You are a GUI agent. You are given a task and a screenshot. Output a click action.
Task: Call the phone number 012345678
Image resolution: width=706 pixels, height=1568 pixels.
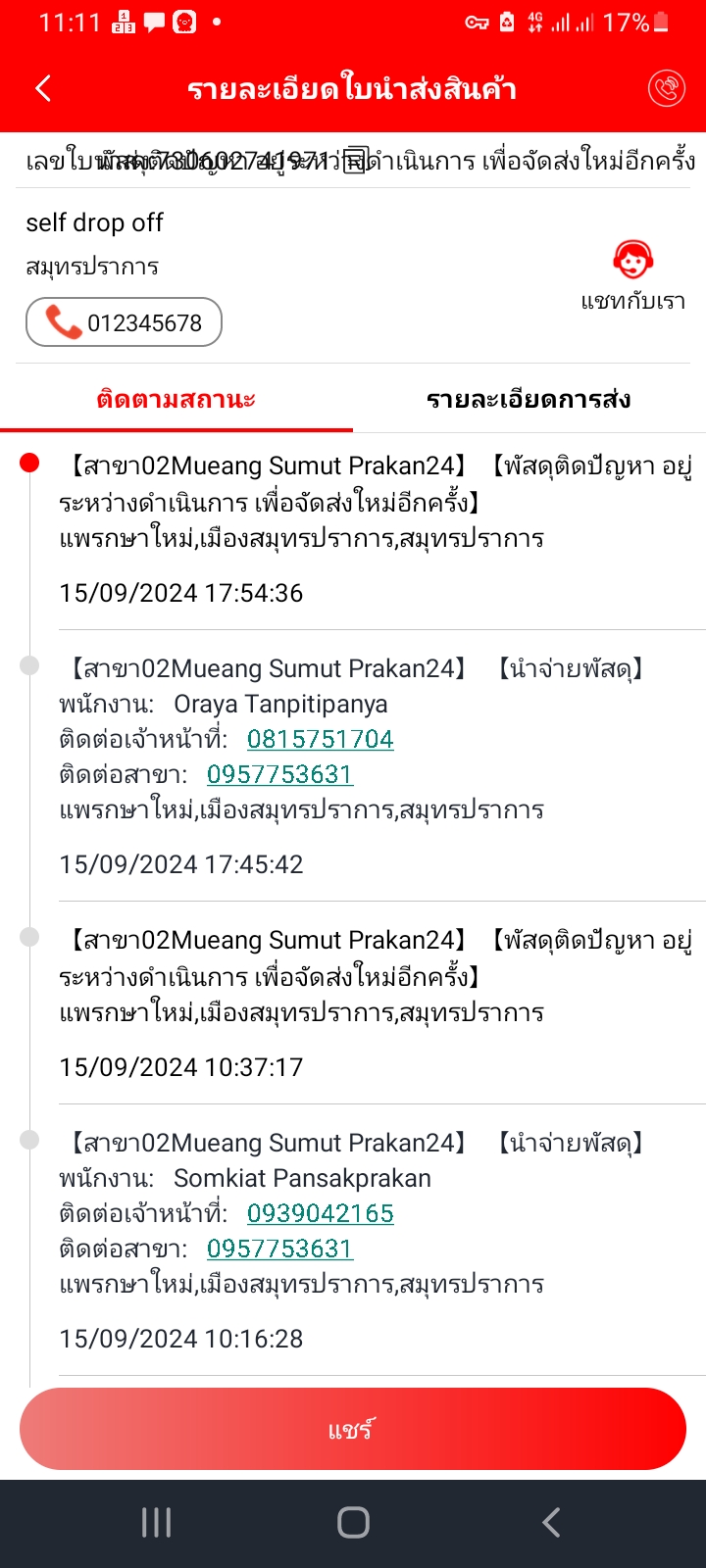tap(125, 322)
